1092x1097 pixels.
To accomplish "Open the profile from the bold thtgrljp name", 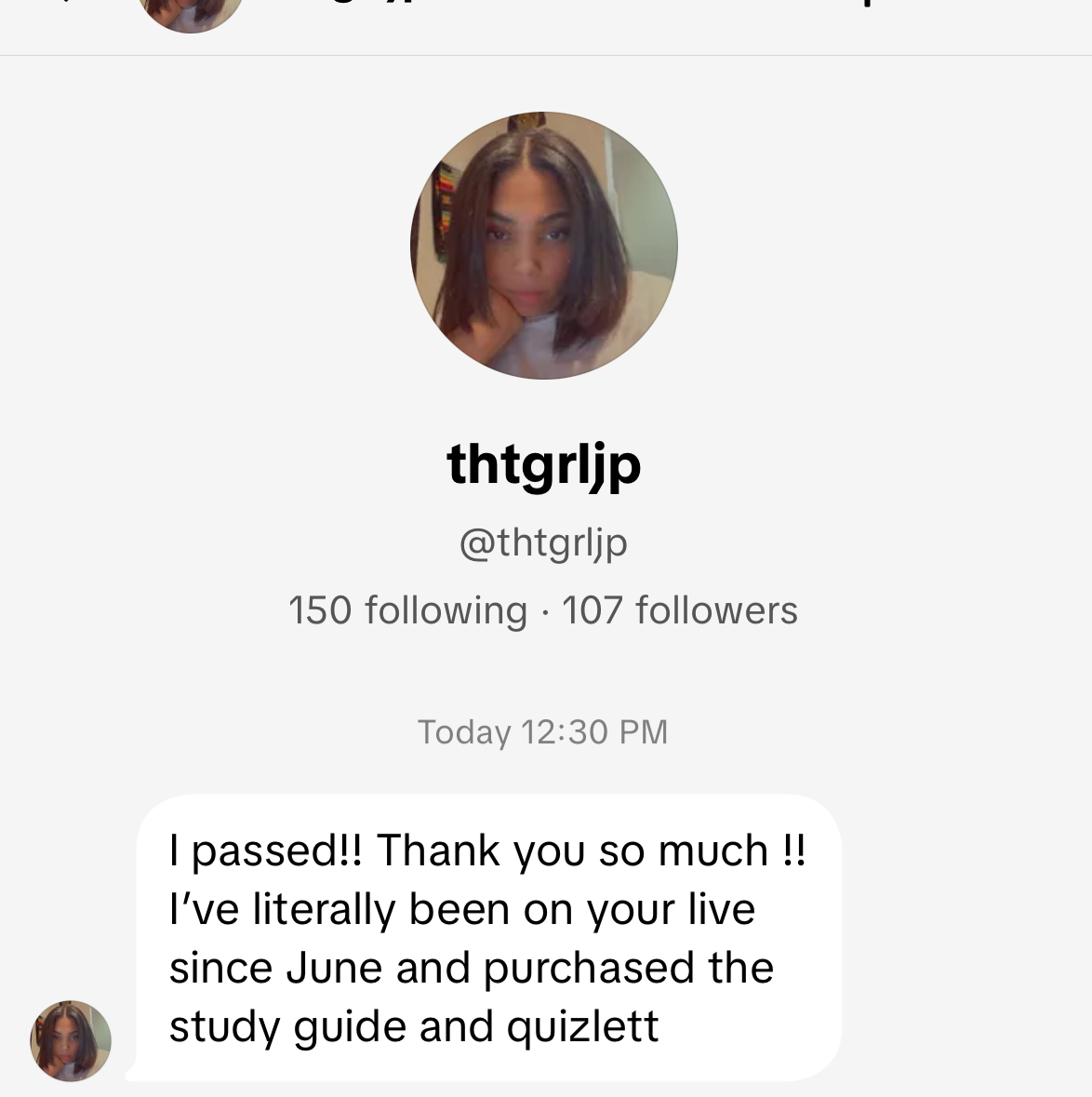I will coord(544,463).
